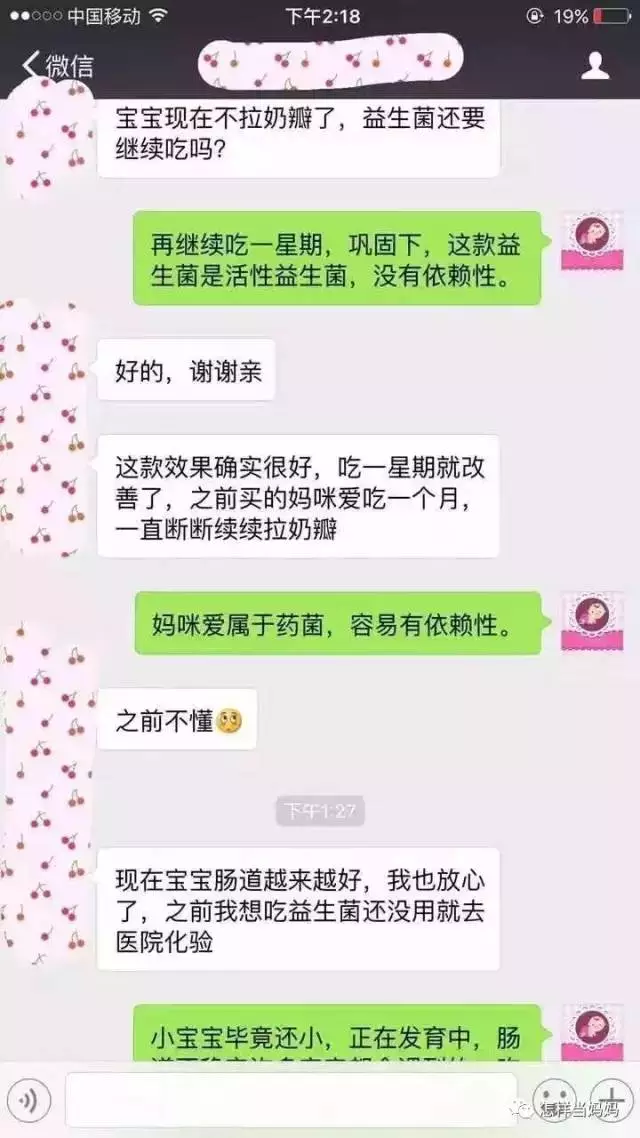Image resolution: width=640 pixels, height=1138 pixels.
Task: Go back to the 微信 chat list
Action: 58,66
